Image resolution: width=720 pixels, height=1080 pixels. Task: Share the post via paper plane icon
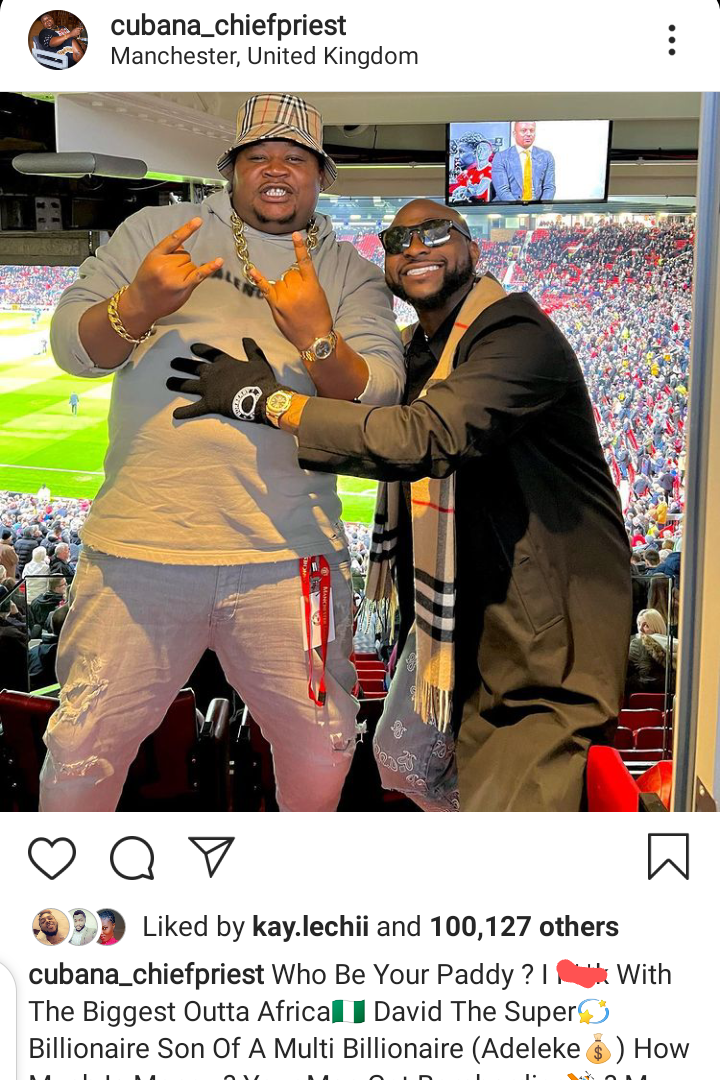point(211,856)
